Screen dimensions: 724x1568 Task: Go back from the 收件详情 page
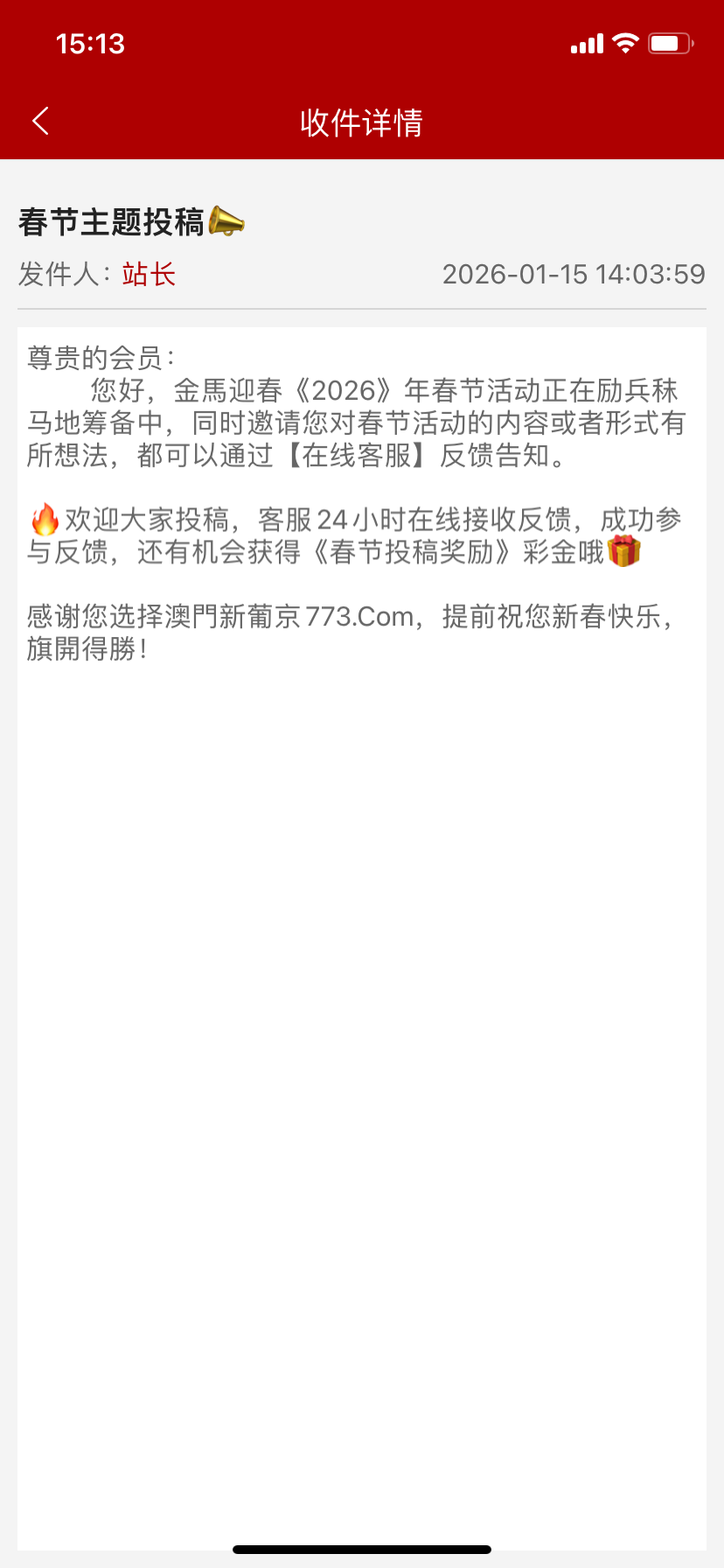click(40, 121)
